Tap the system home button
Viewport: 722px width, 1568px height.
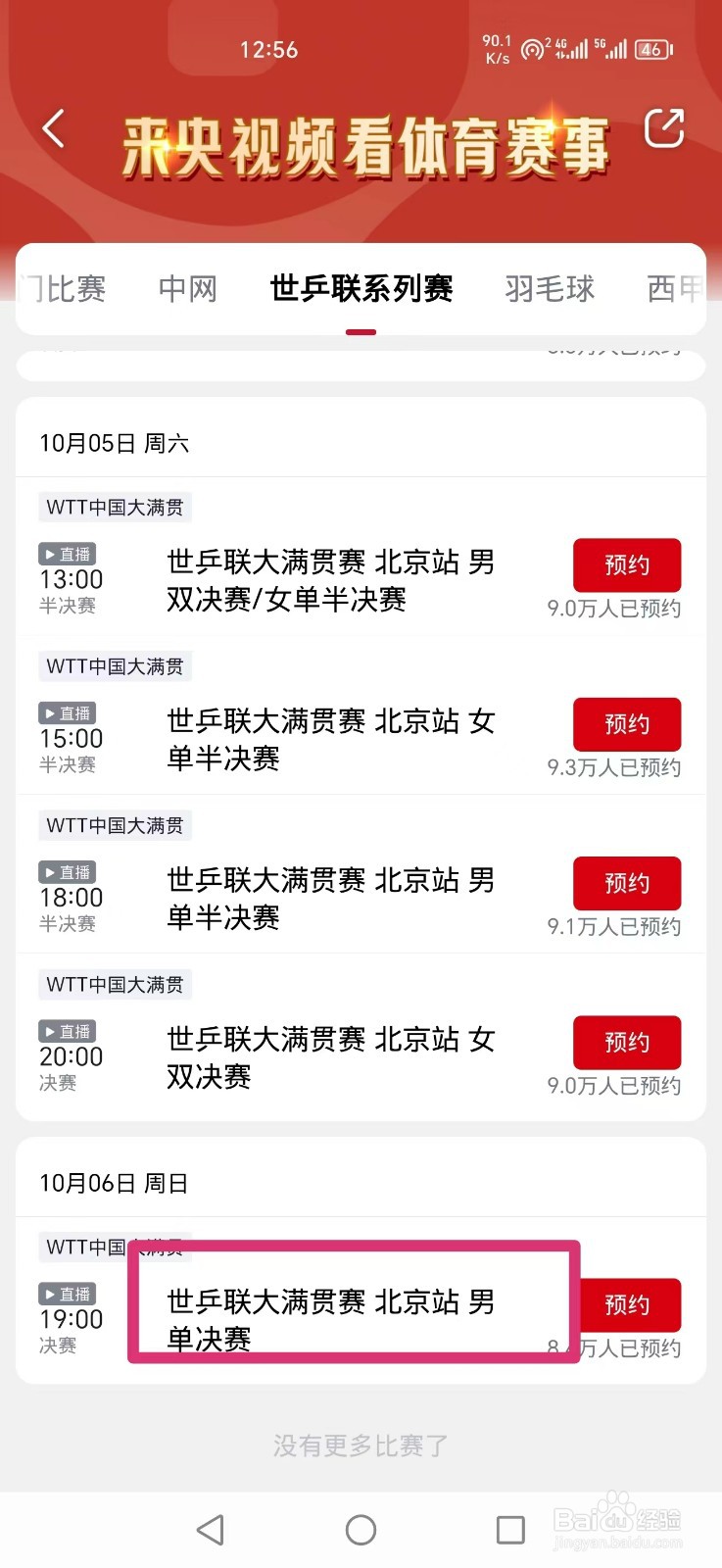pos(361,1530)
